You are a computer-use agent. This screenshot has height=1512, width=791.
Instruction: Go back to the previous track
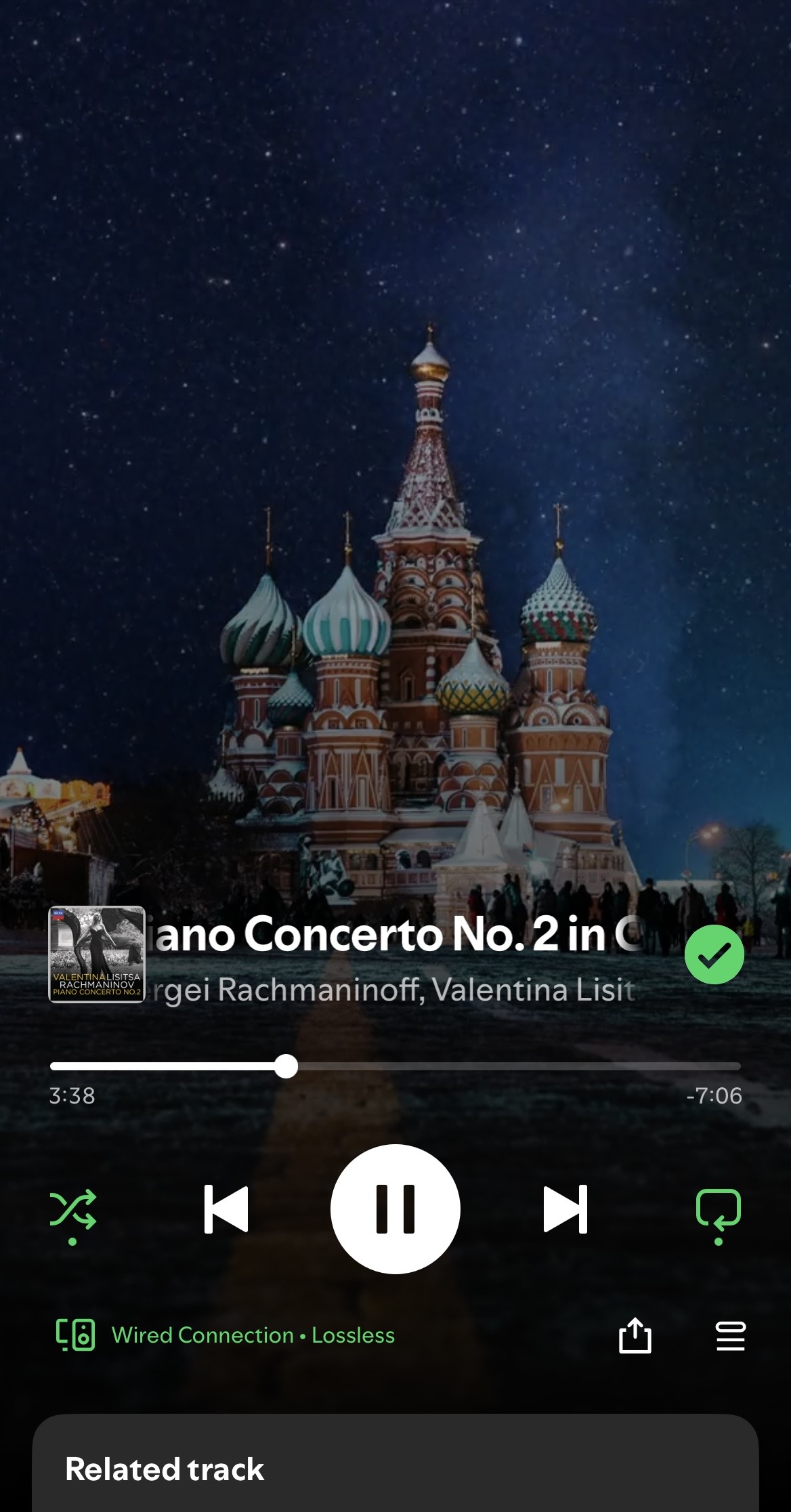[226, 1209]
